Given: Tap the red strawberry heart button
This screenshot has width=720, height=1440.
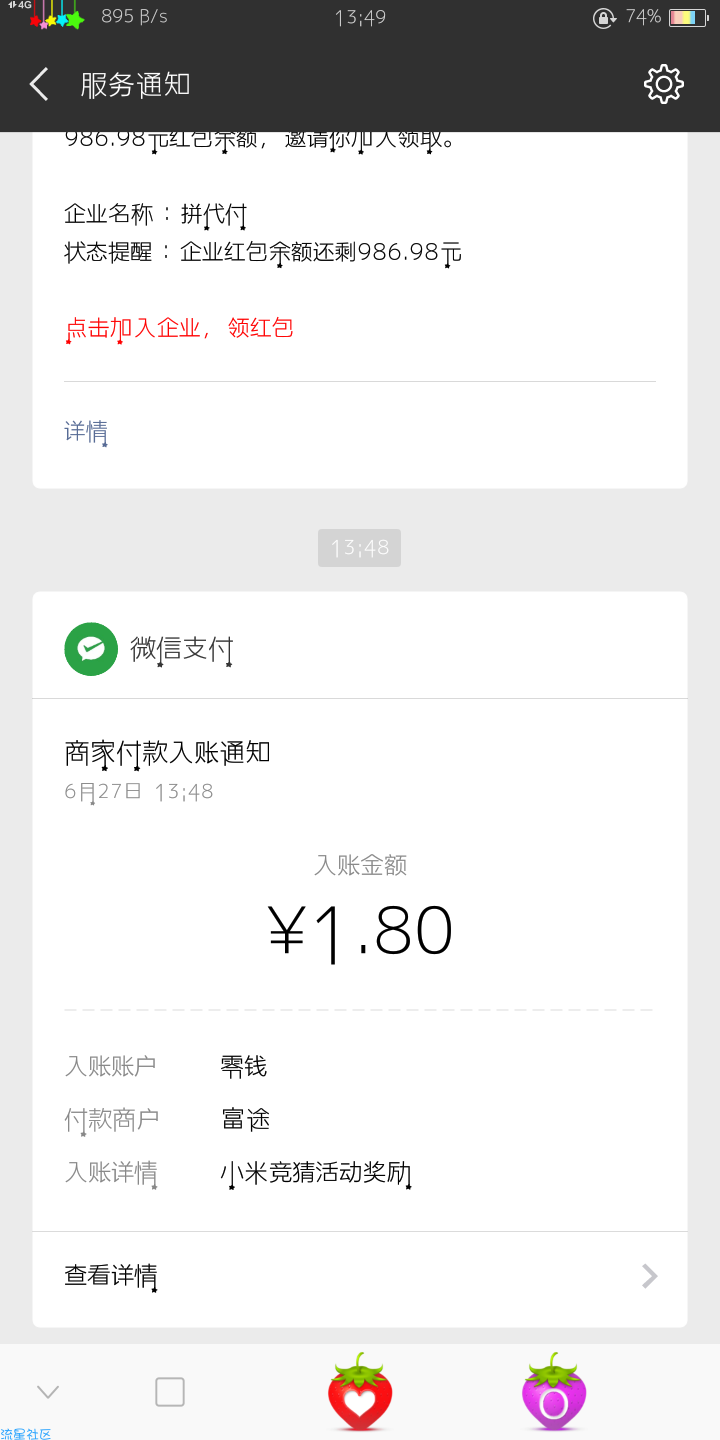Looking at the screenshot, I should point(360,1392).
